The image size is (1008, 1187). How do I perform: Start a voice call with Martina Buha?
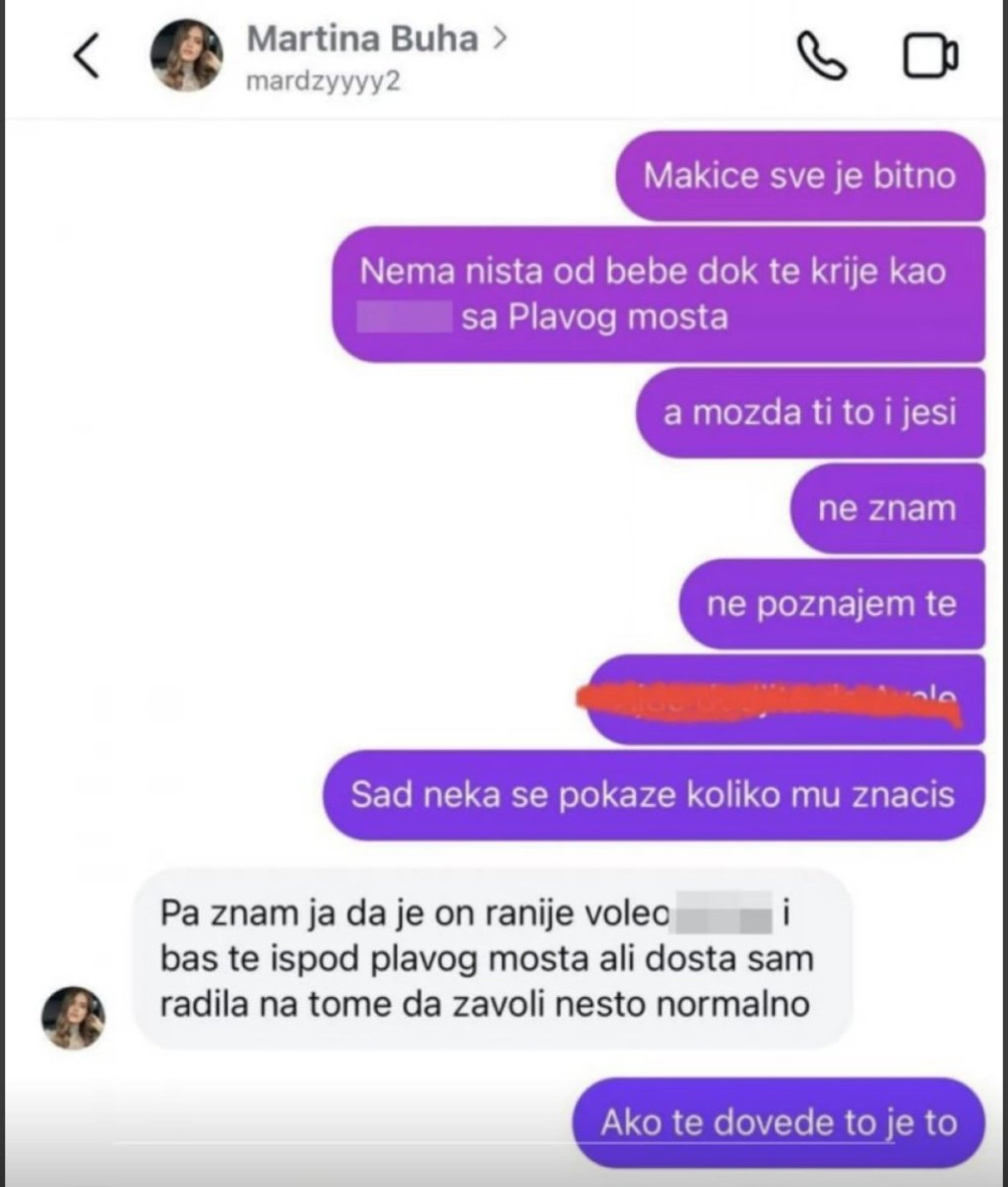click(x=821, y=56)
